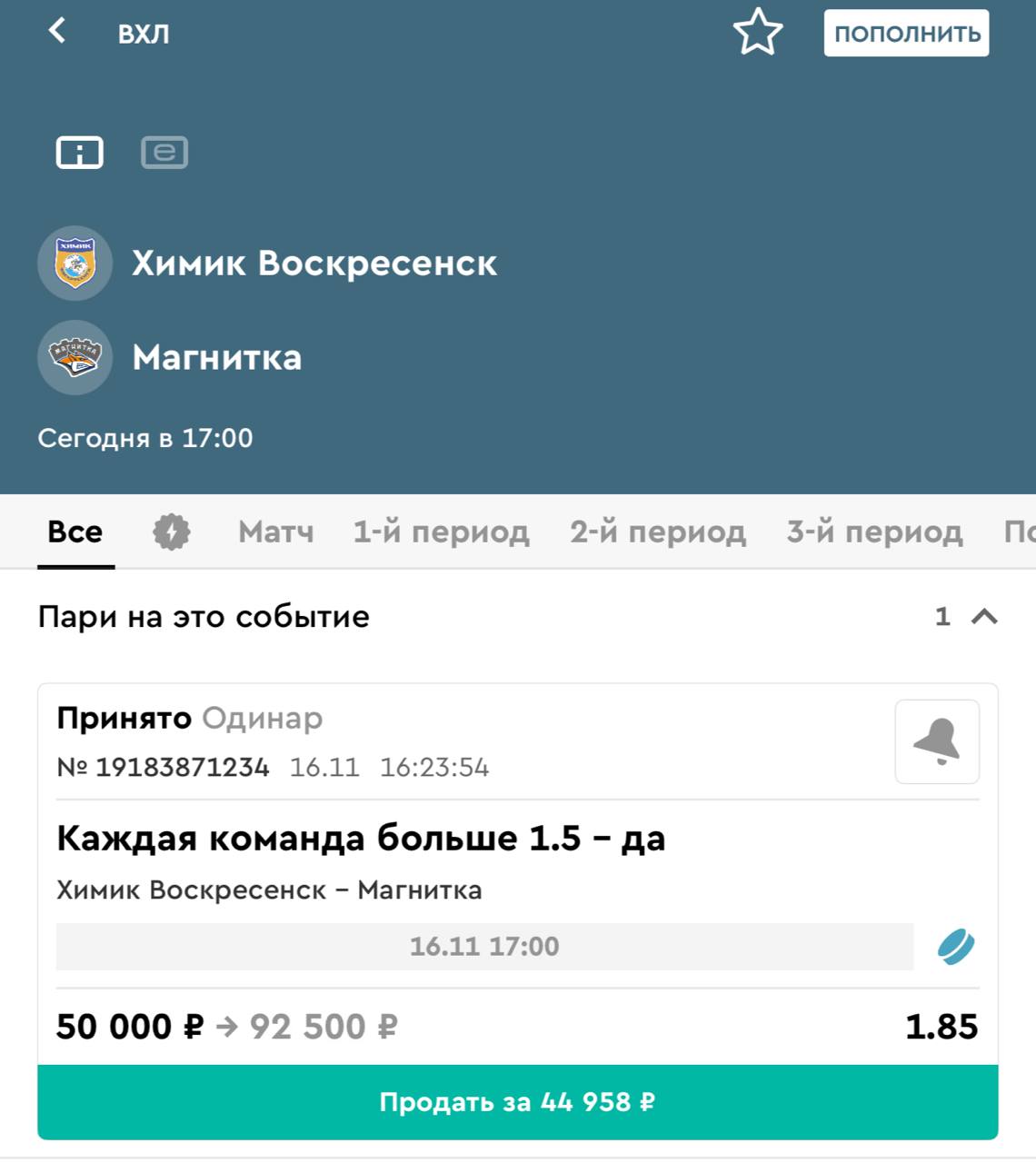Switch to the 1-й период tab

pyautogui.click(x=441, y=532)
